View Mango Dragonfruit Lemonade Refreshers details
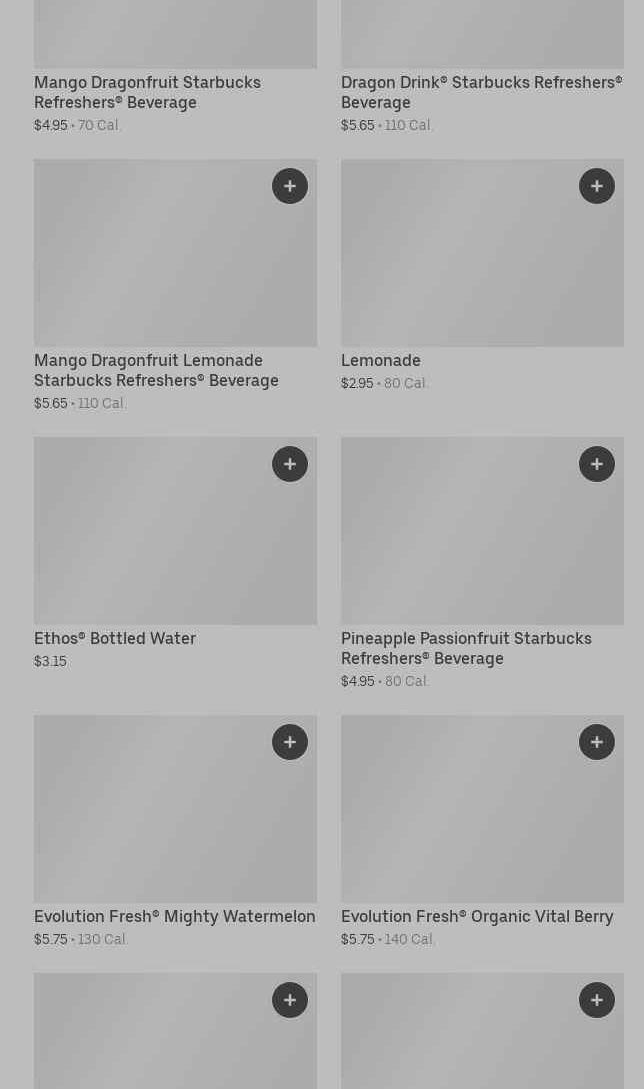The image size is (644, 1089). (x=156, y=370)
